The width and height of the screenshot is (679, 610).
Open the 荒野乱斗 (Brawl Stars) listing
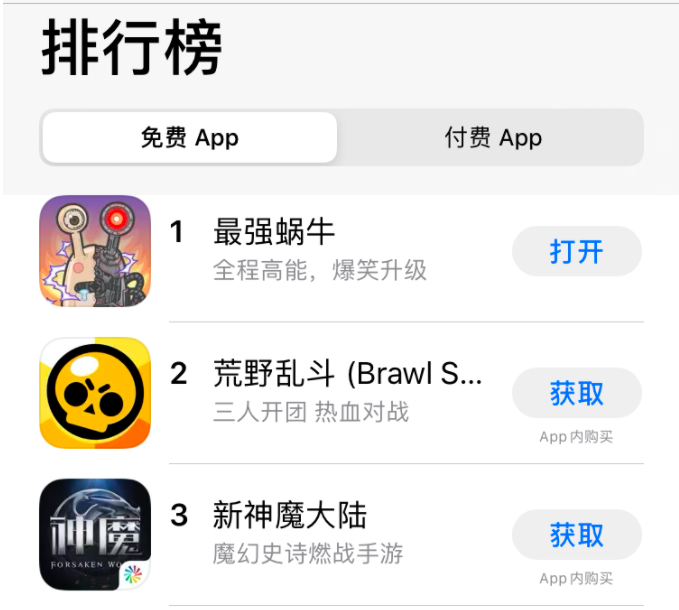[347, 375]
